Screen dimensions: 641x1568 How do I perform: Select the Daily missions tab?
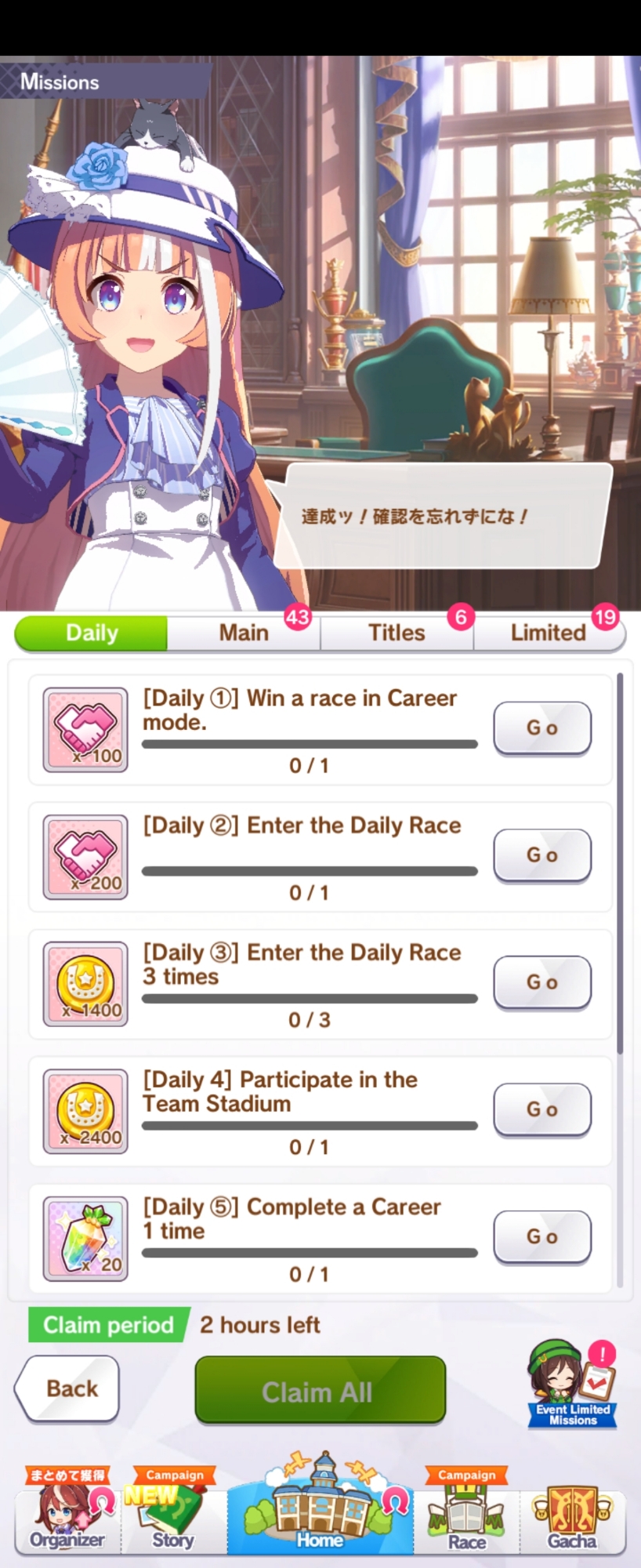pos(92,633)
